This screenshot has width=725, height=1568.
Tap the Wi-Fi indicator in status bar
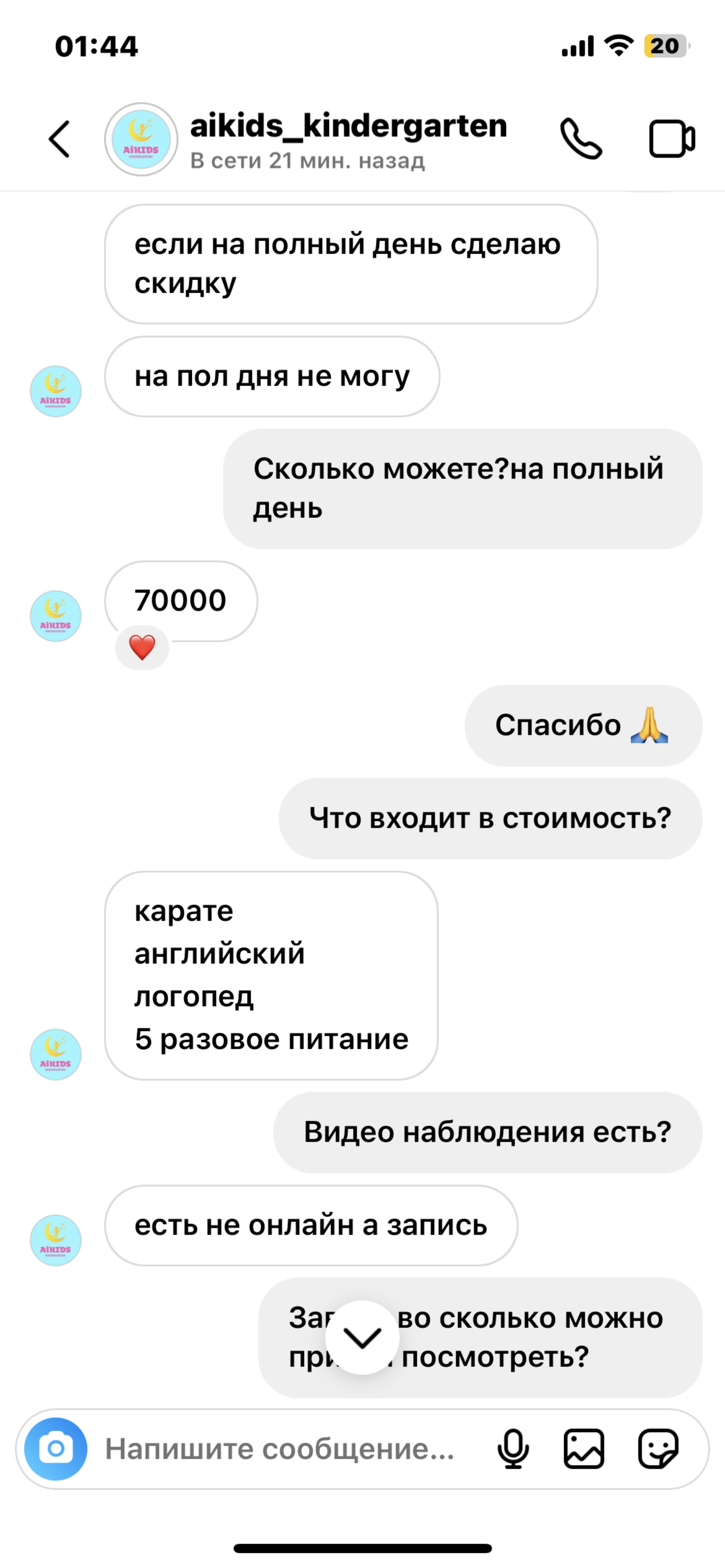(x=619, y=46)
